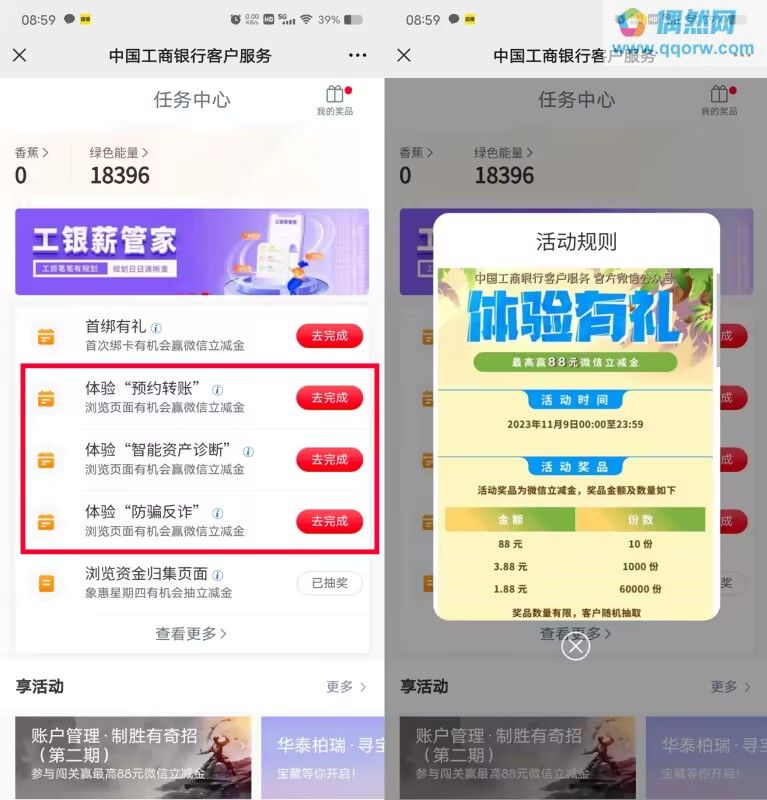
Task: Show rules info for 体验"预约转账"
Action: pos(218,390)
